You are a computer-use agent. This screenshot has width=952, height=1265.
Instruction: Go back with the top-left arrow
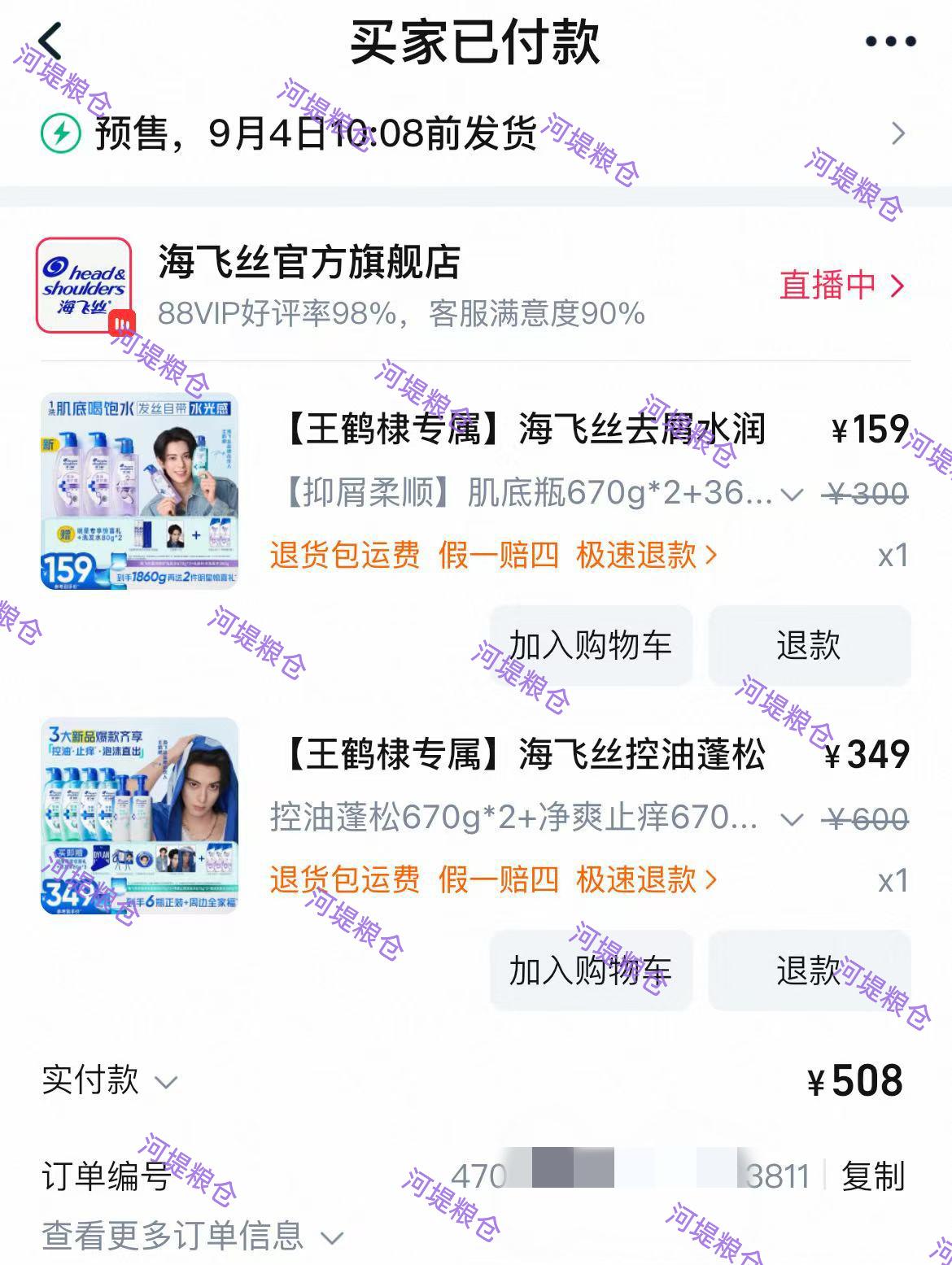click(50, 42)
